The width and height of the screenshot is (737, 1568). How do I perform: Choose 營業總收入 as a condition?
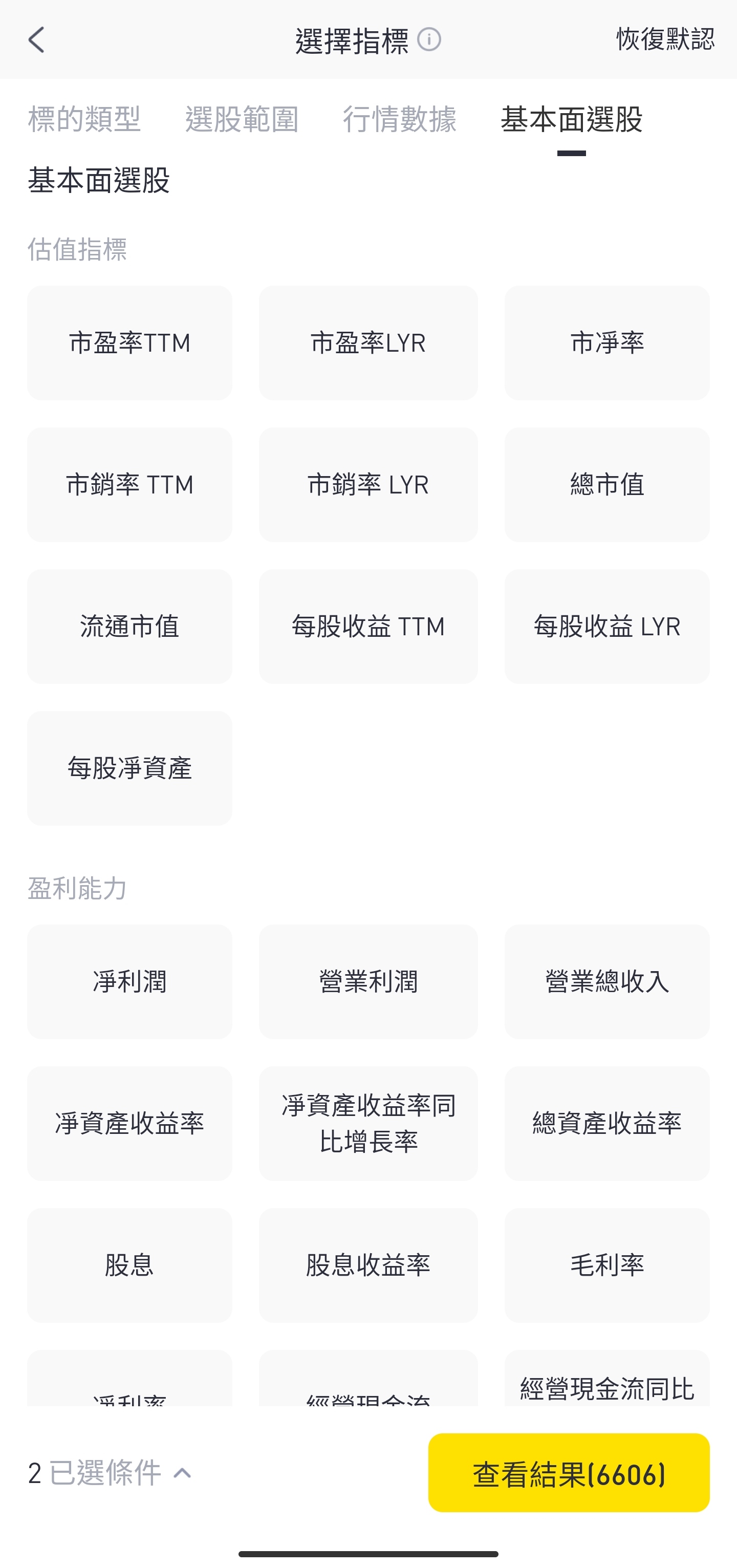click(x=607, y=981)
